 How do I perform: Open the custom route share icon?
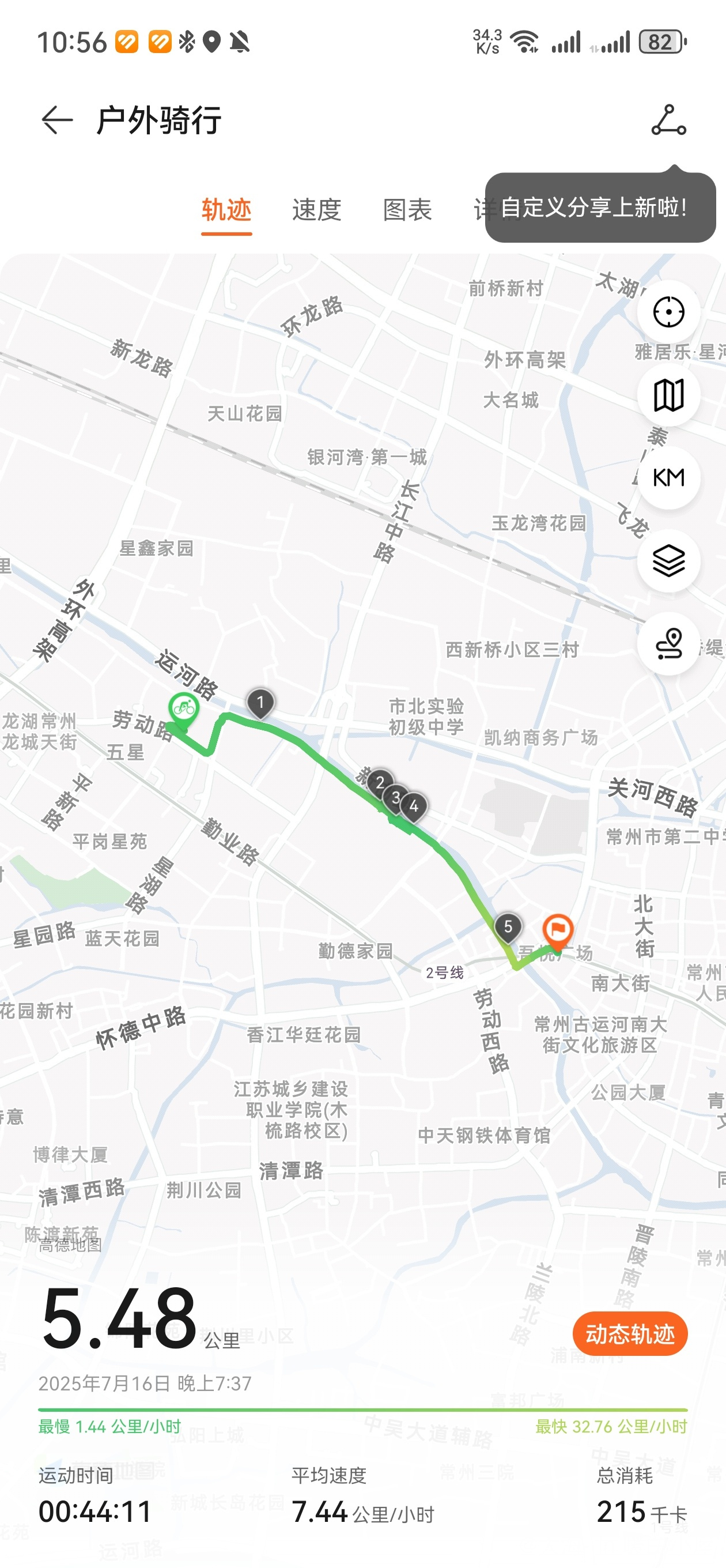click(x=668, y=119)
